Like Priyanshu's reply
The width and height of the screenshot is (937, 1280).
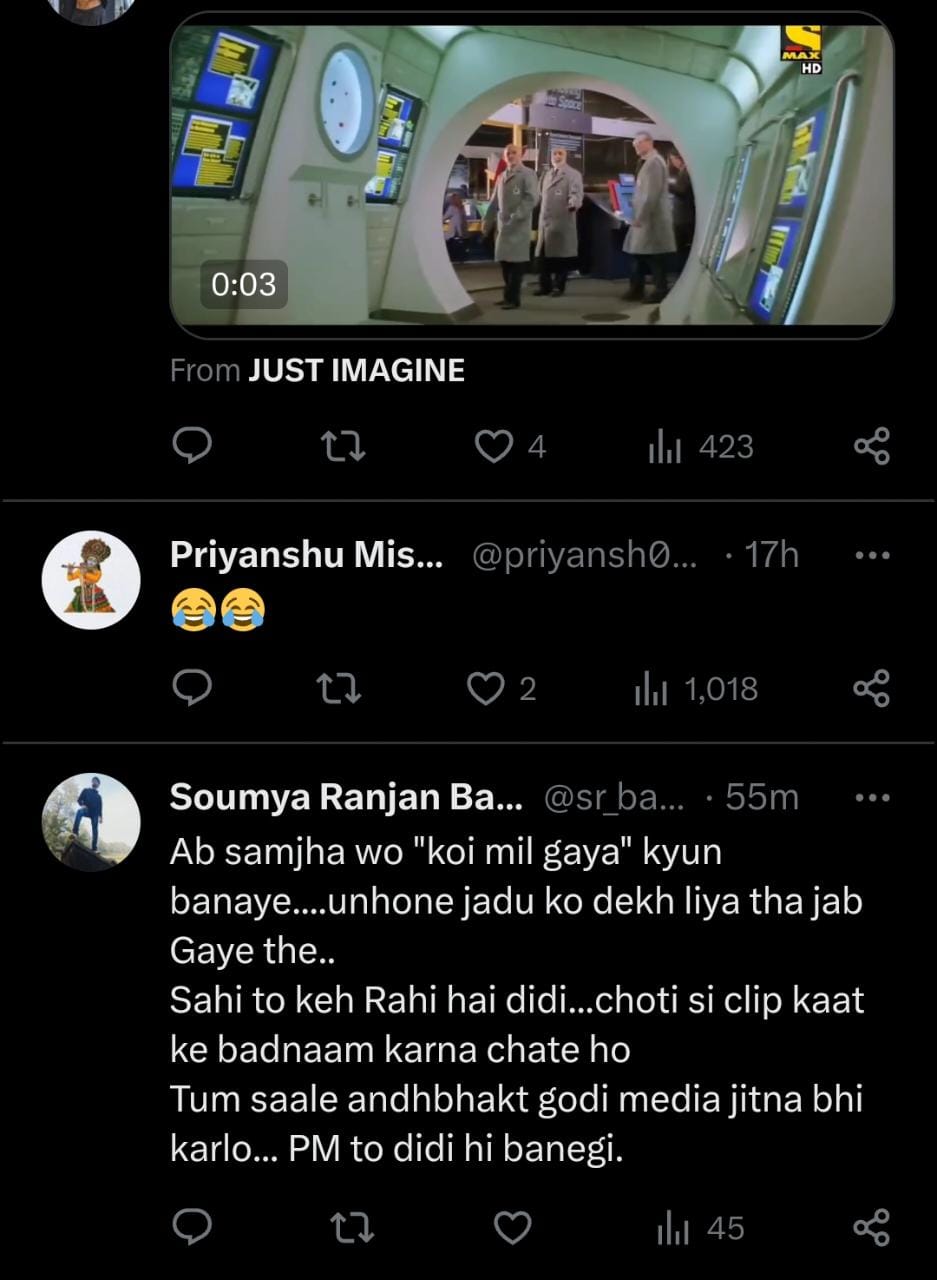(x=487, y=689)
